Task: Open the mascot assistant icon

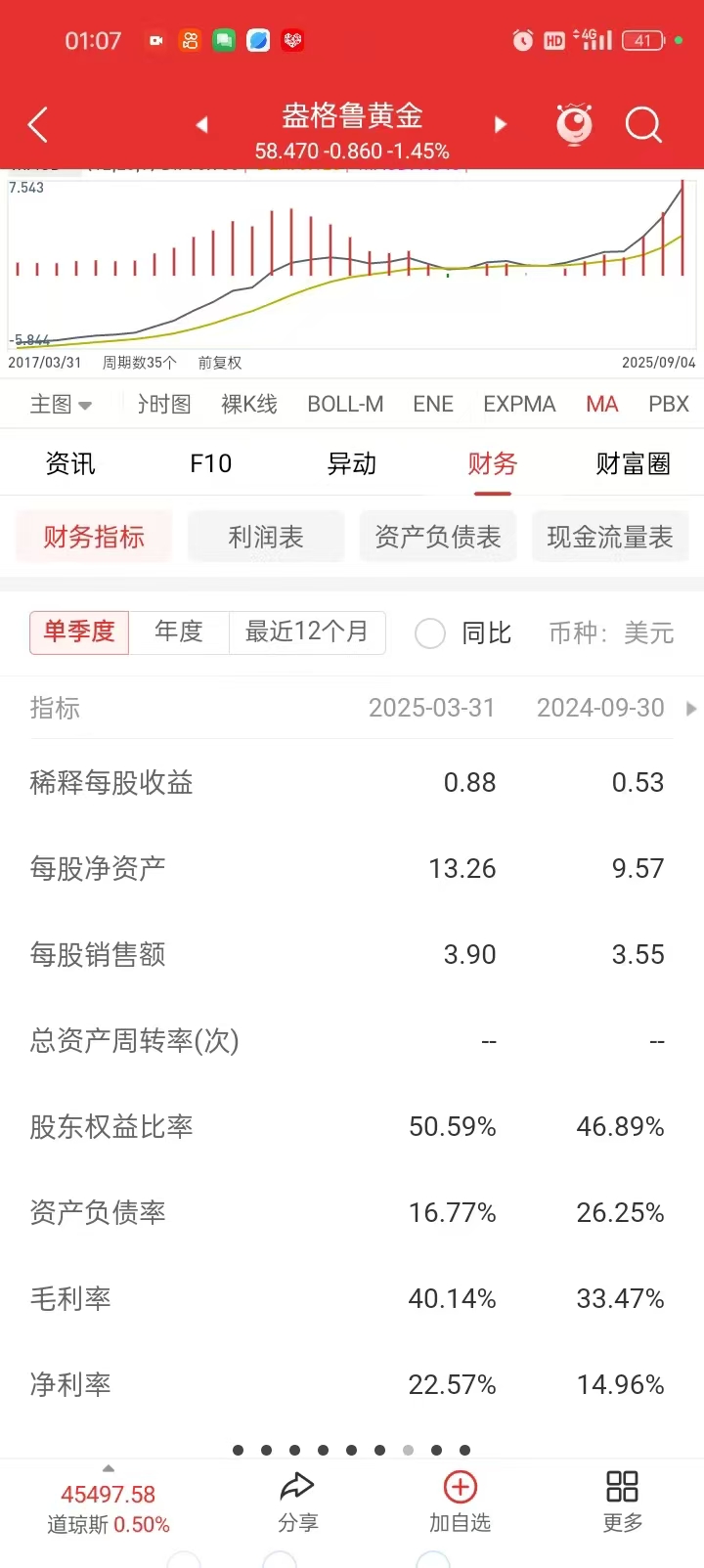Action: pos(574,125)
